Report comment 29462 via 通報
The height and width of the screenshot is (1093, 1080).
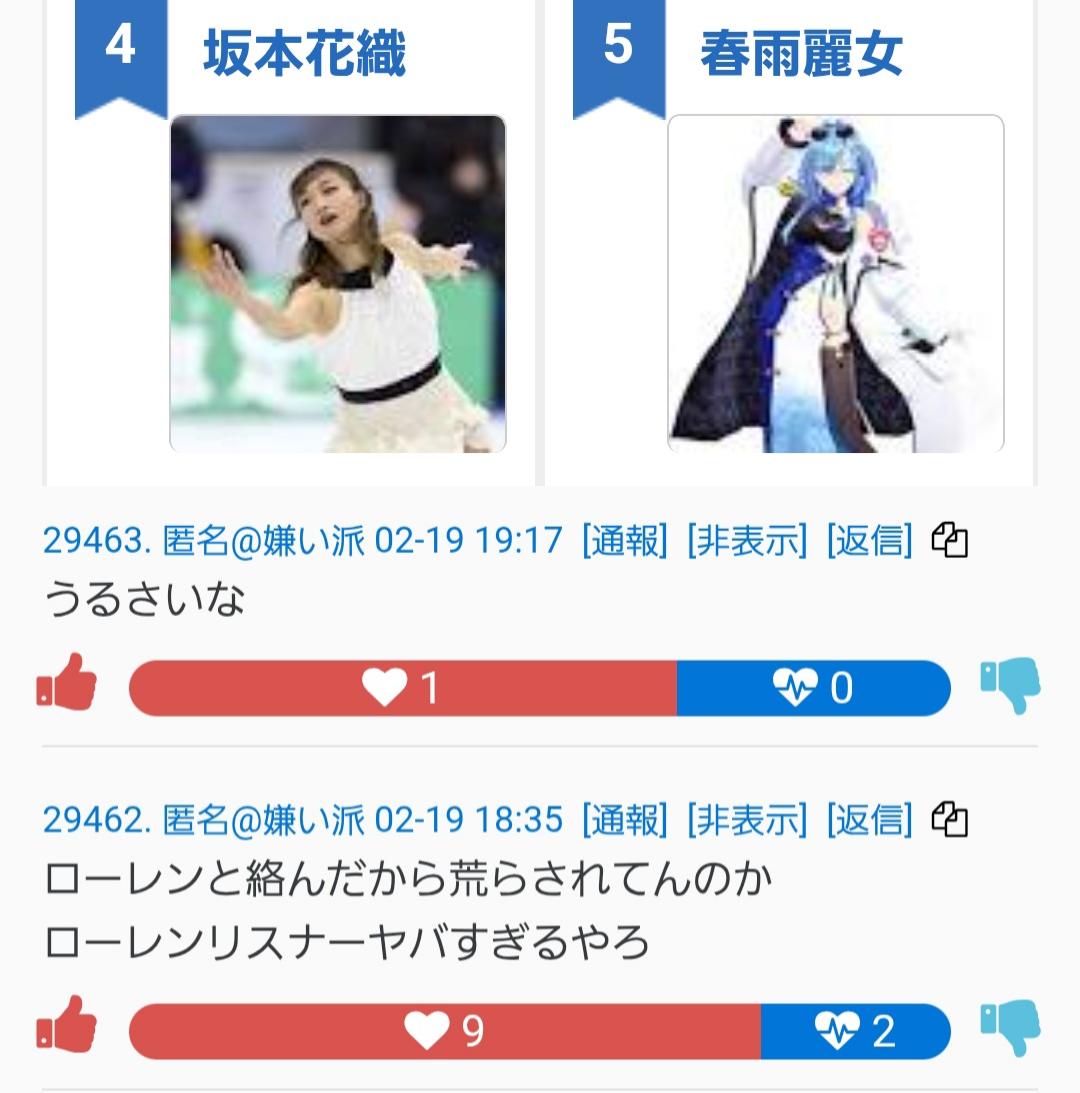tap(625, 821)
